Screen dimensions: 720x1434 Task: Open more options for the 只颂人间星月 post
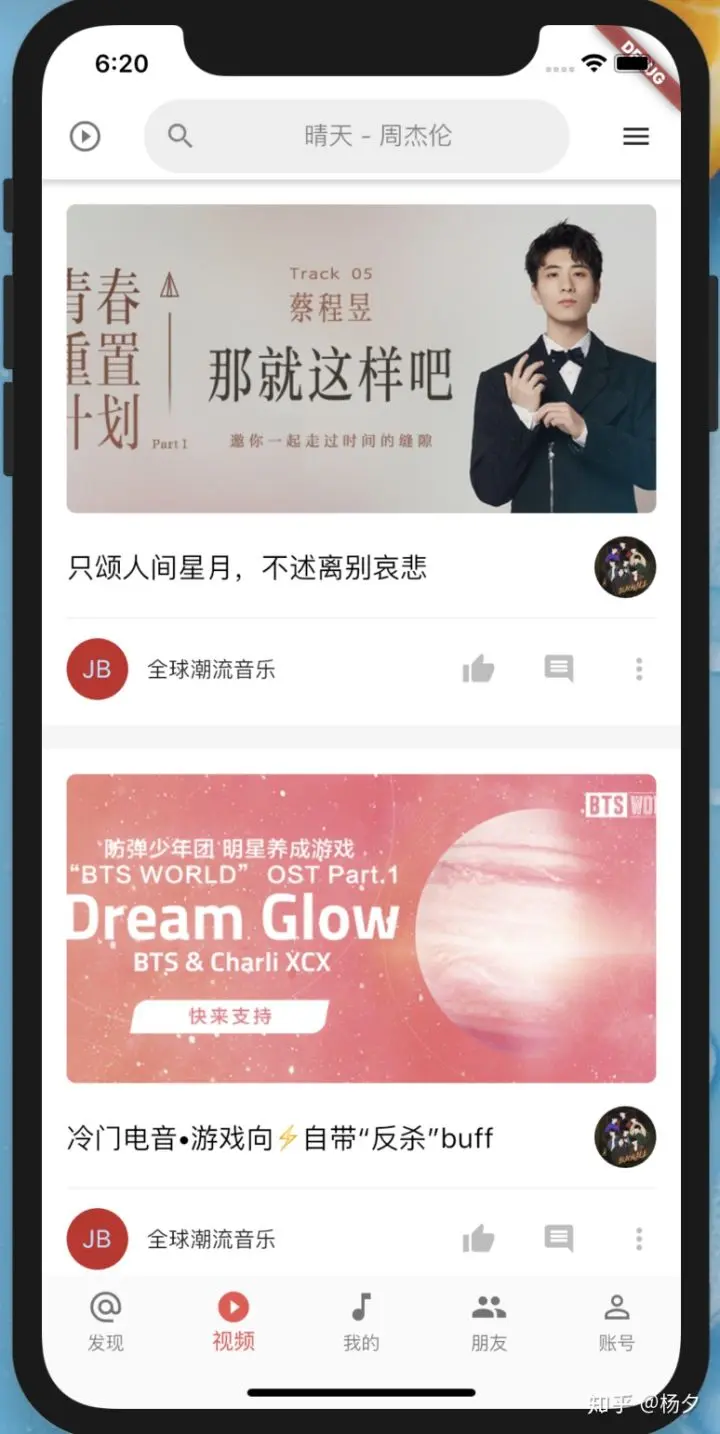click(639, 669)
